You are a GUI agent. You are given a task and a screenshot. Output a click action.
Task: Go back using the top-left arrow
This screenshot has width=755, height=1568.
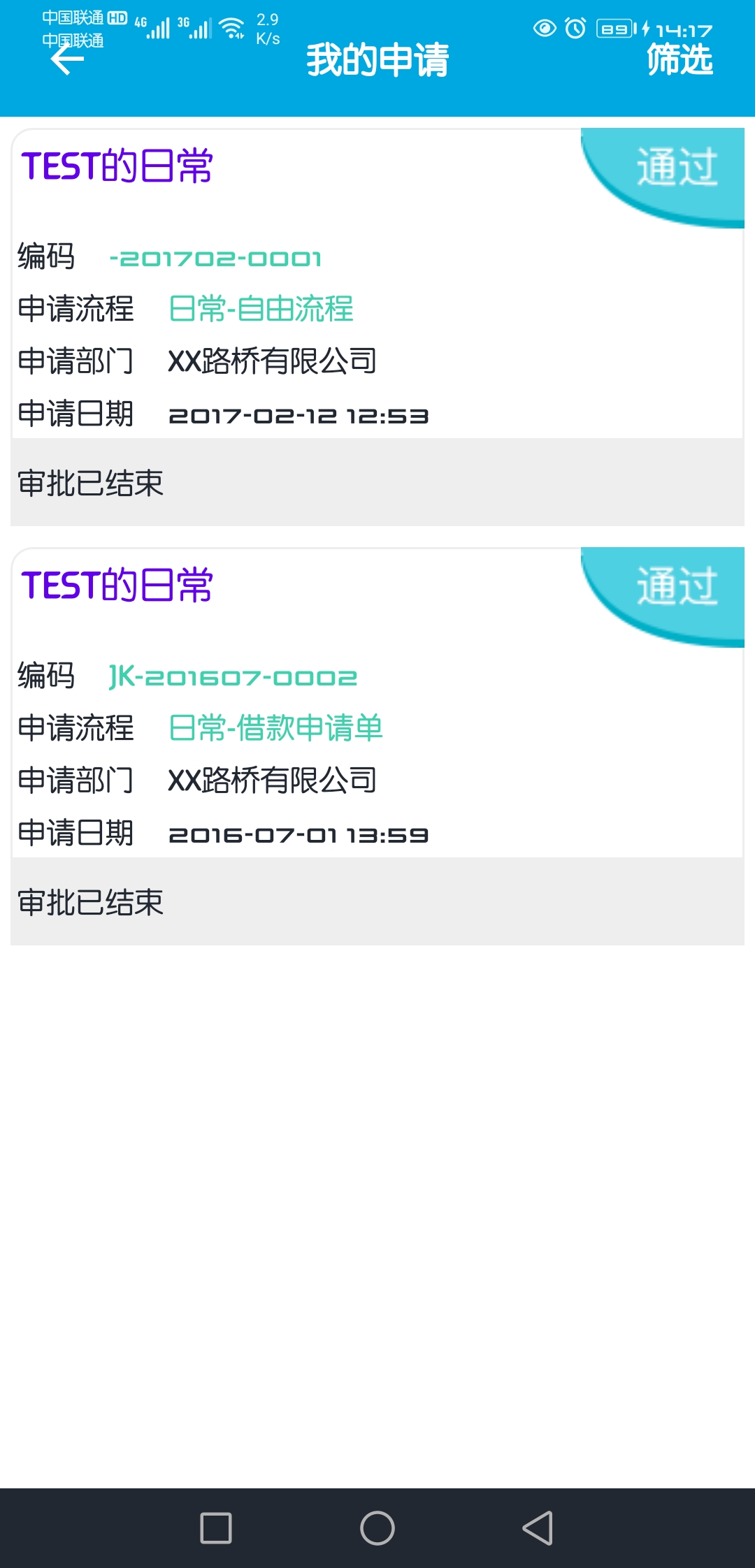click(x=68, y=60)
